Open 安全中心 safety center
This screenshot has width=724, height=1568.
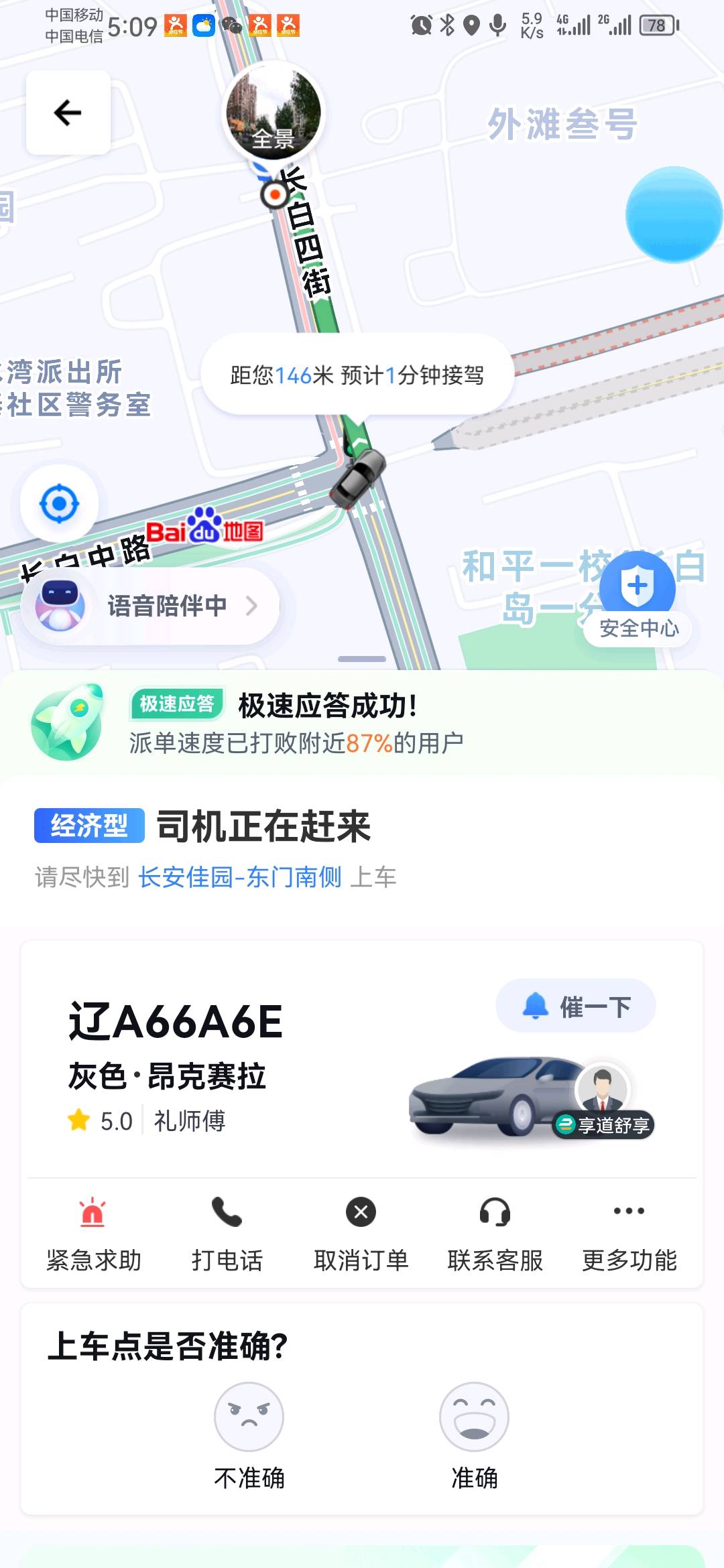pos(638,600)
